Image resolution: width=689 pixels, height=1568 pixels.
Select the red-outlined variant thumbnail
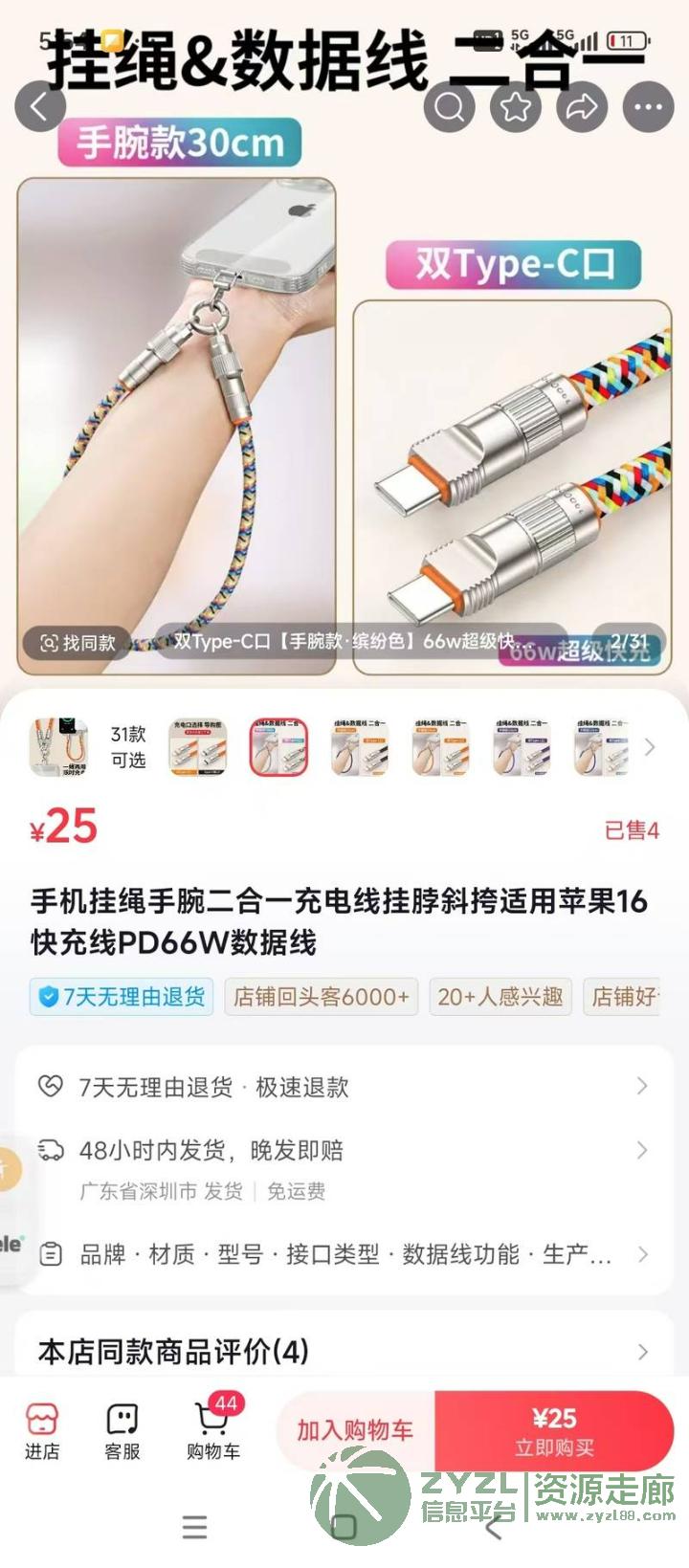[279, 747]
